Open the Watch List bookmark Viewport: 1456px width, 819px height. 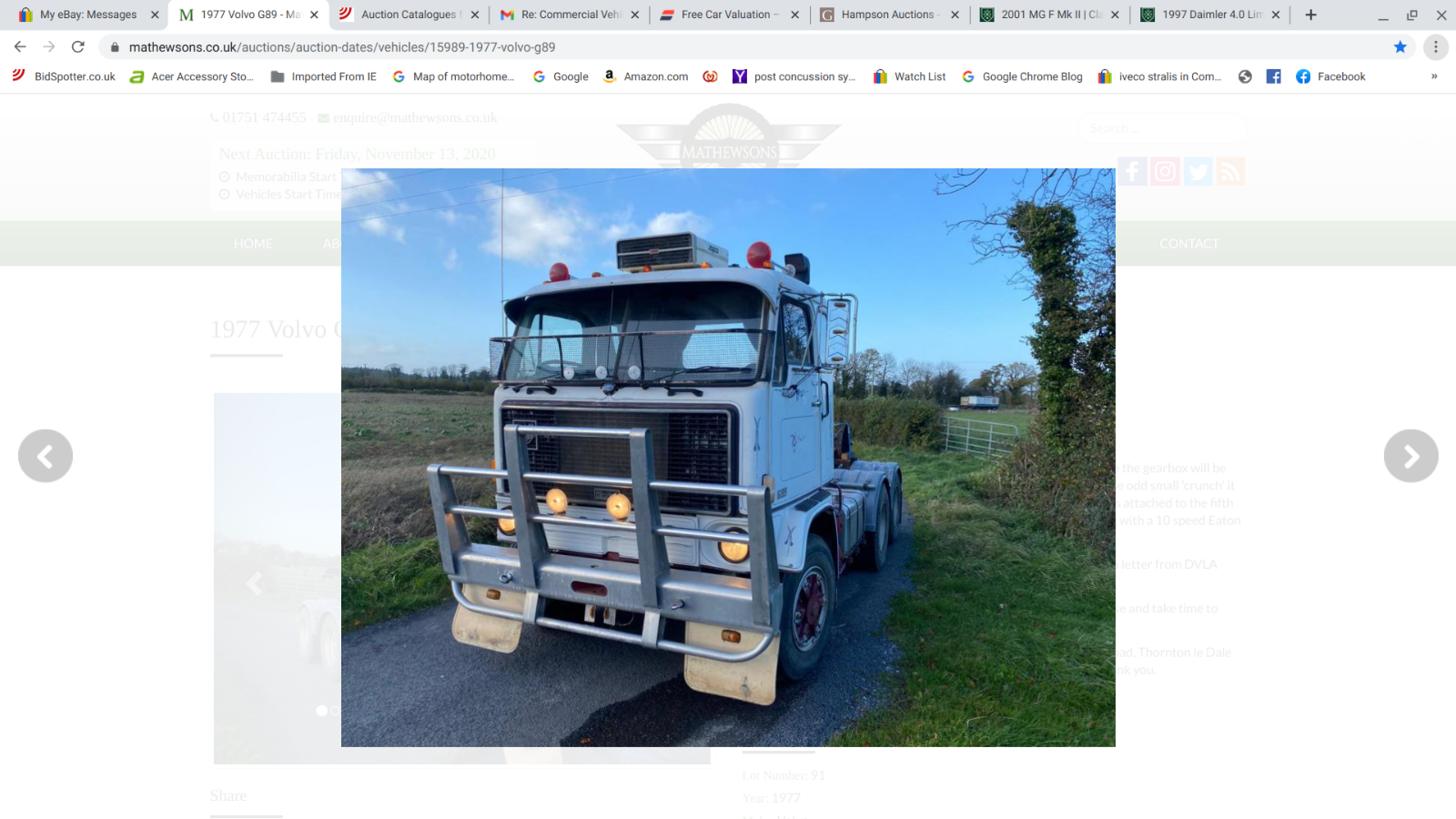click(909, 76)
